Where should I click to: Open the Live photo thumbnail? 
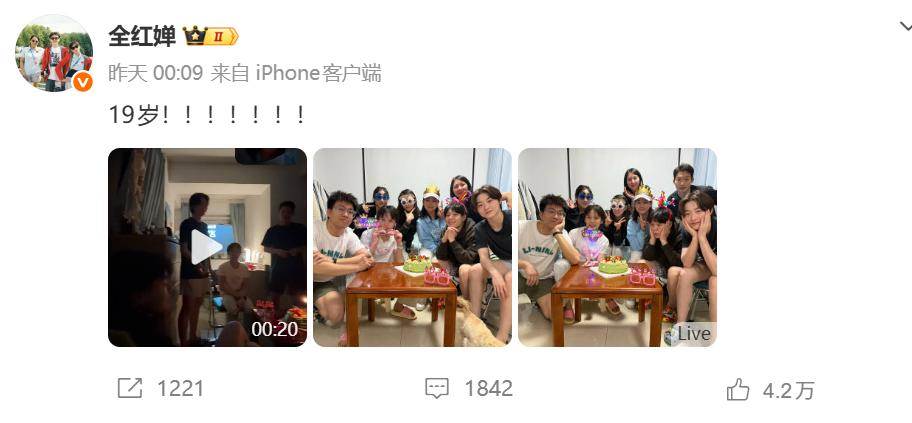[617, 247]
